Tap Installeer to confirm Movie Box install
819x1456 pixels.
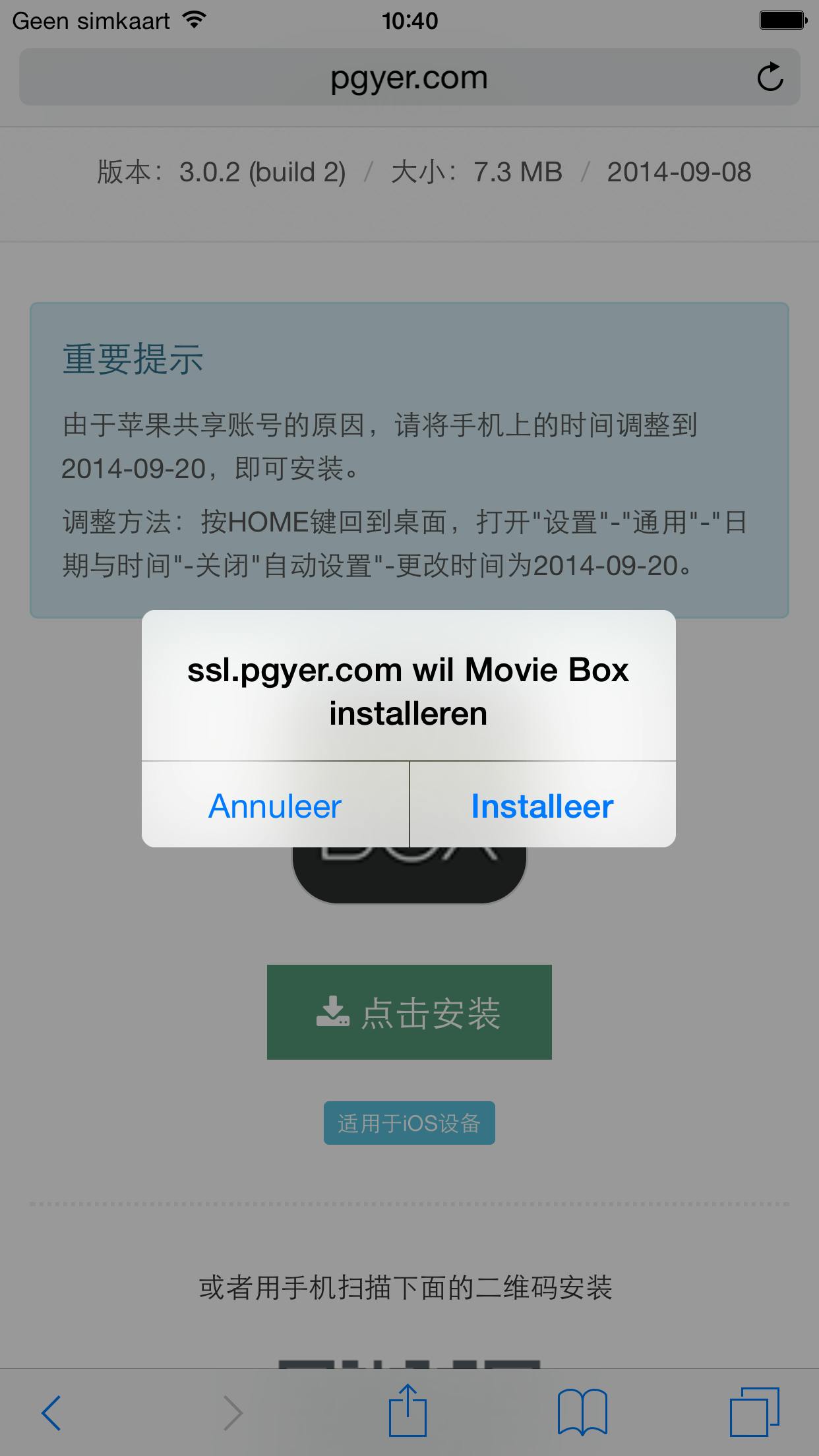tap(542, 806)
